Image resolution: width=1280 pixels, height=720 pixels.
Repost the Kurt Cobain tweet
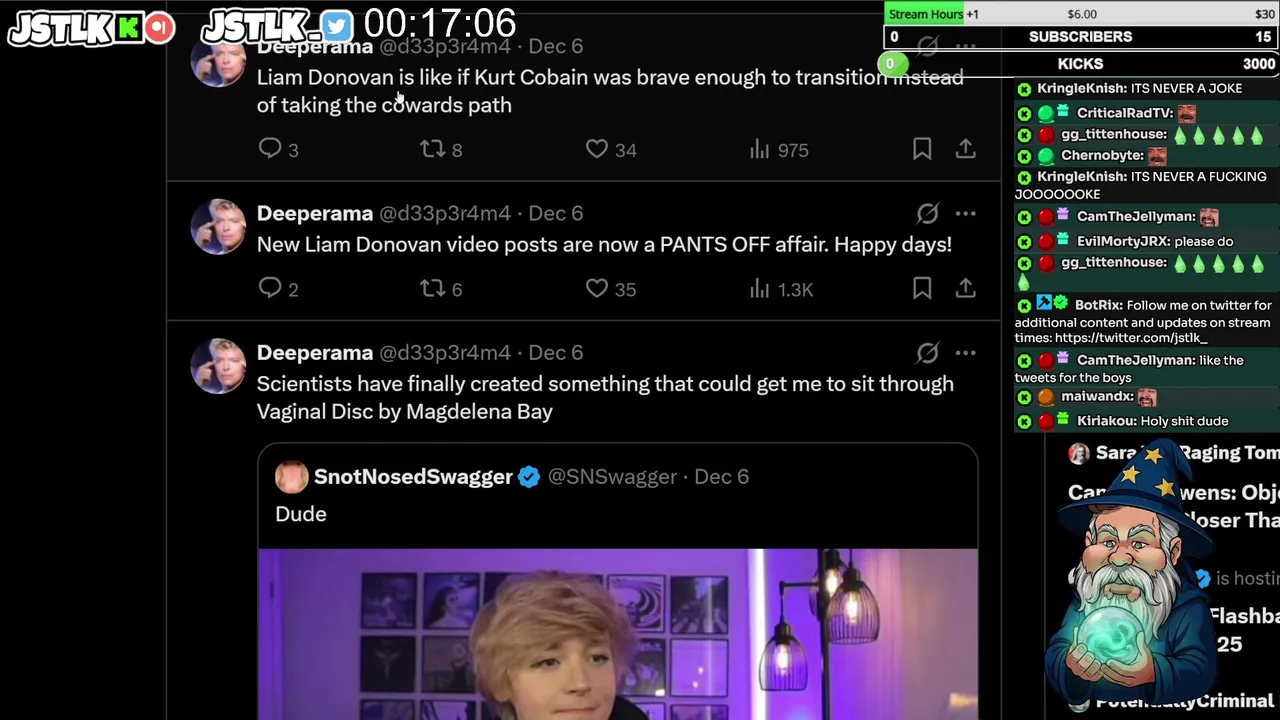(432, 149)
